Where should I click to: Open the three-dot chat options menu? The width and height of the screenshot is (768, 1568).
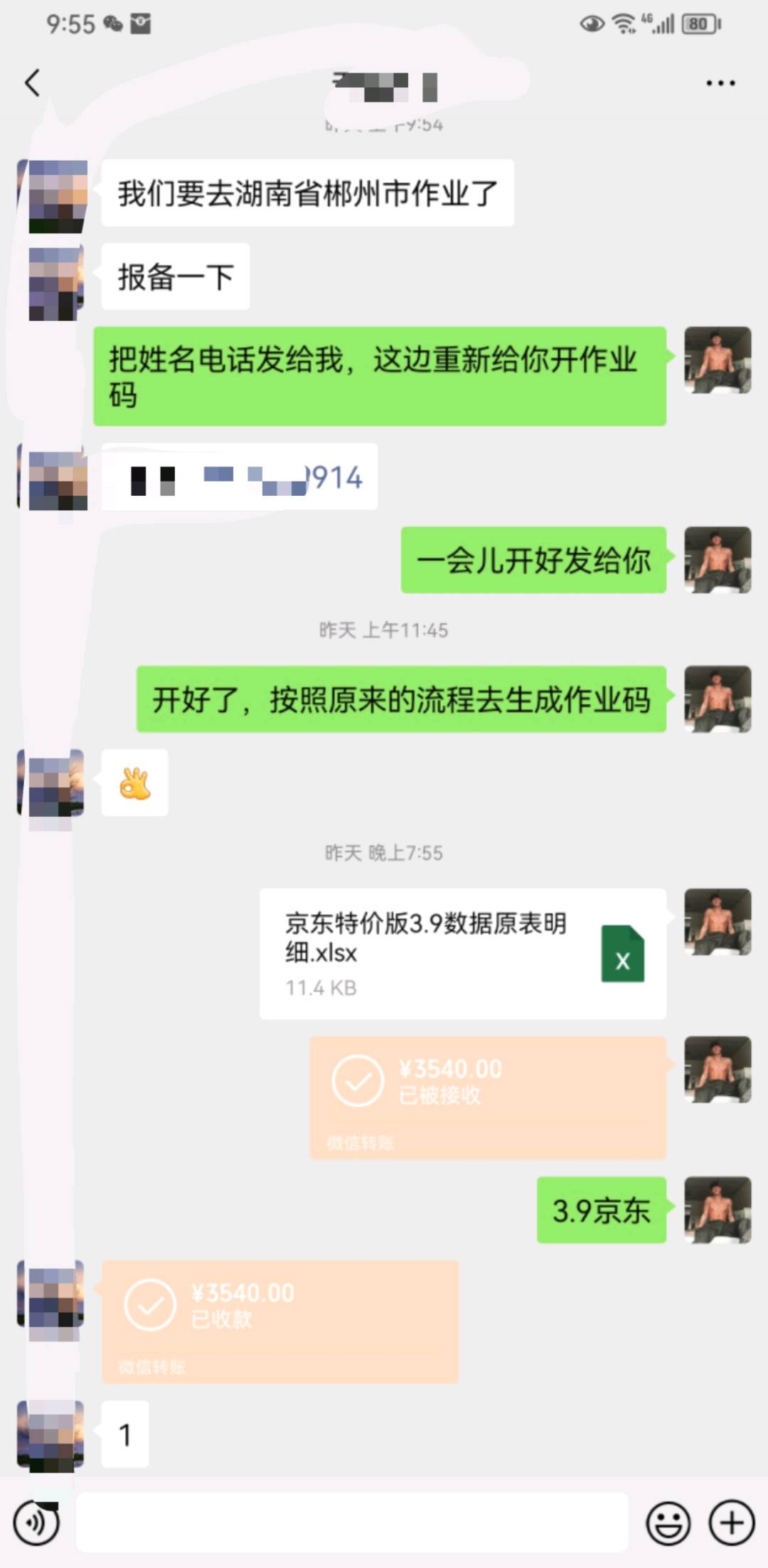click(720, 83)
